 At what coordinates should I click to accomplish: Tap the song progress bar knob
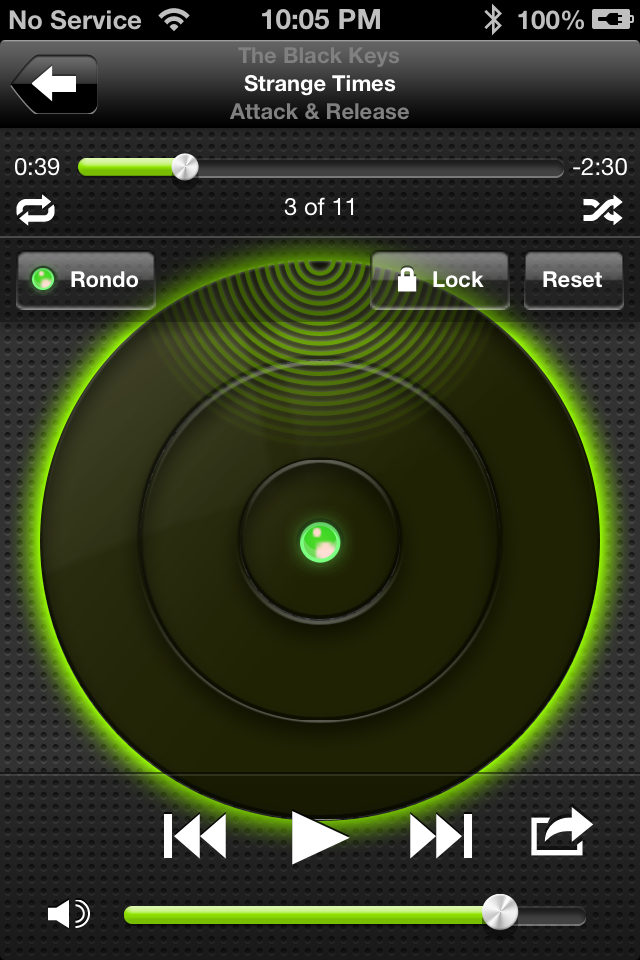click(185, 167)
